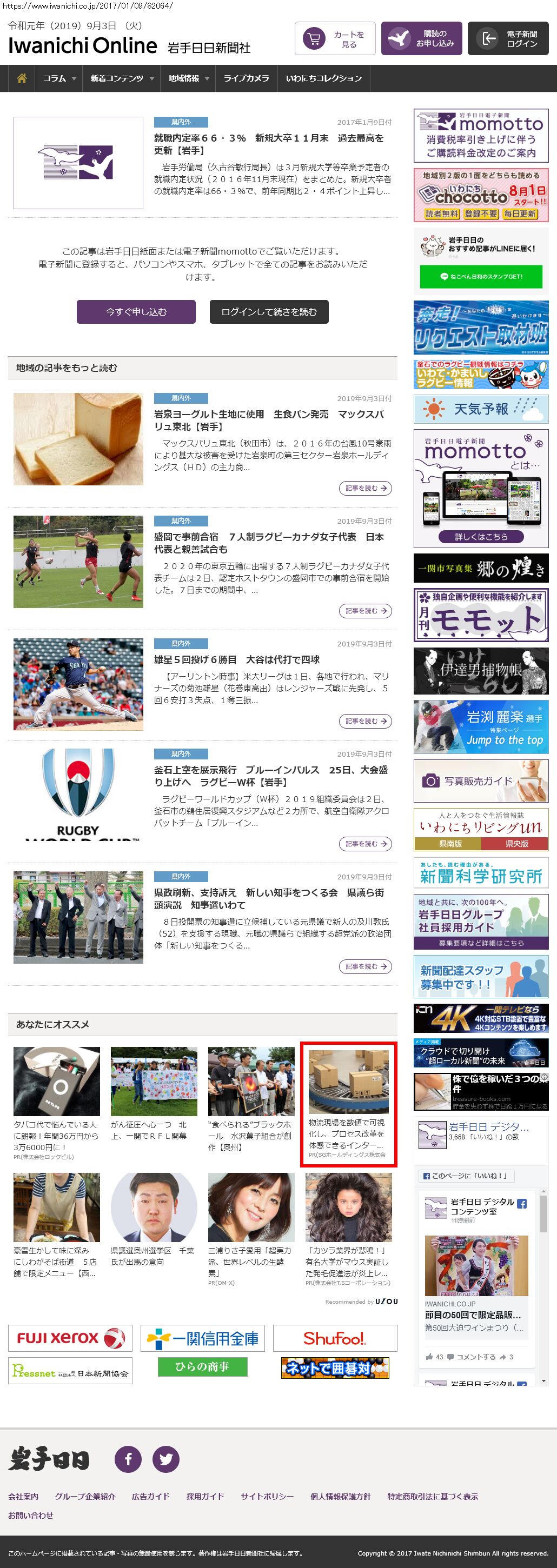This screenshot has height=1568, width=557.
Task: Tap ねこぺん日和のスタンプGET! LINE button
Action: click(x=480, y=276)
